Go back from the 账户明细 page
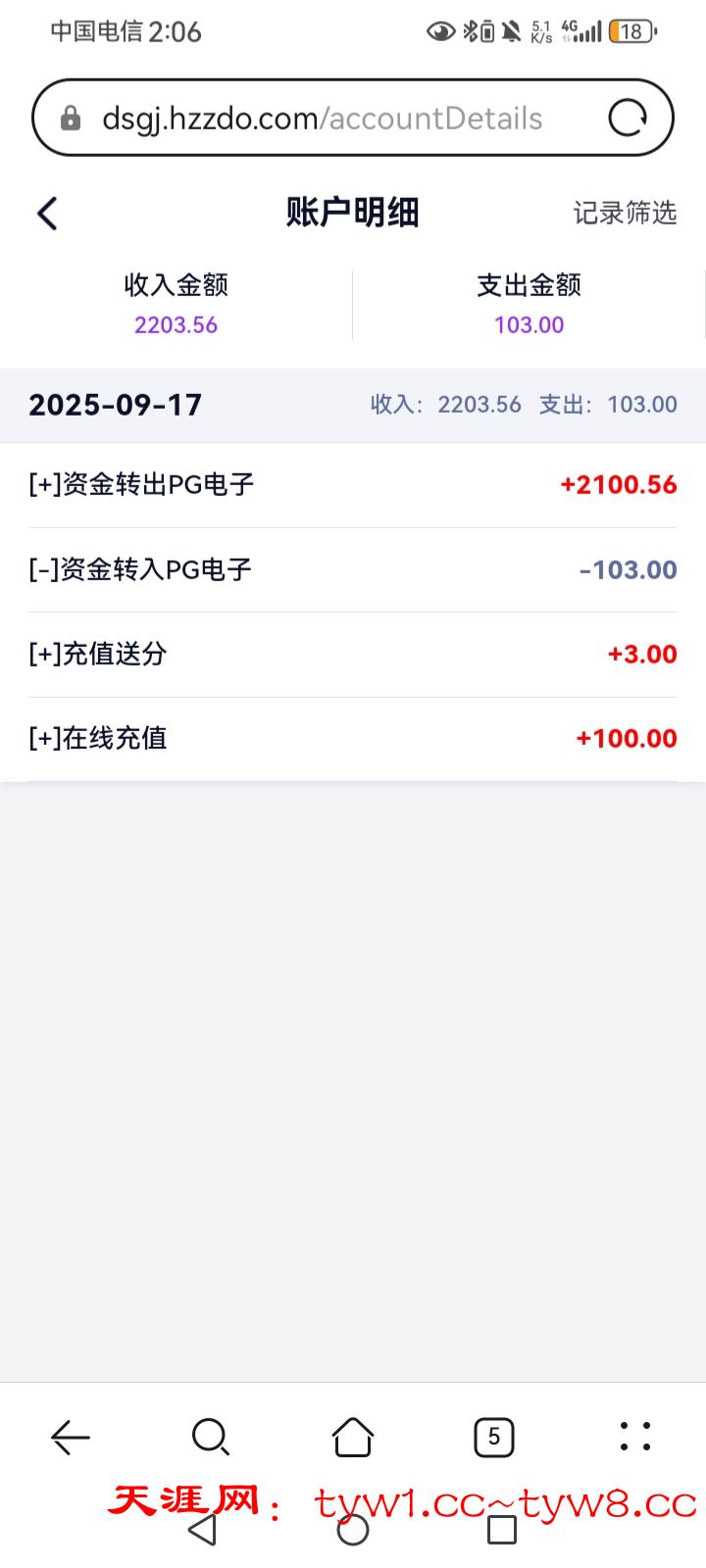This screenshot has width=706, height=1568. (x=47, y=213)
